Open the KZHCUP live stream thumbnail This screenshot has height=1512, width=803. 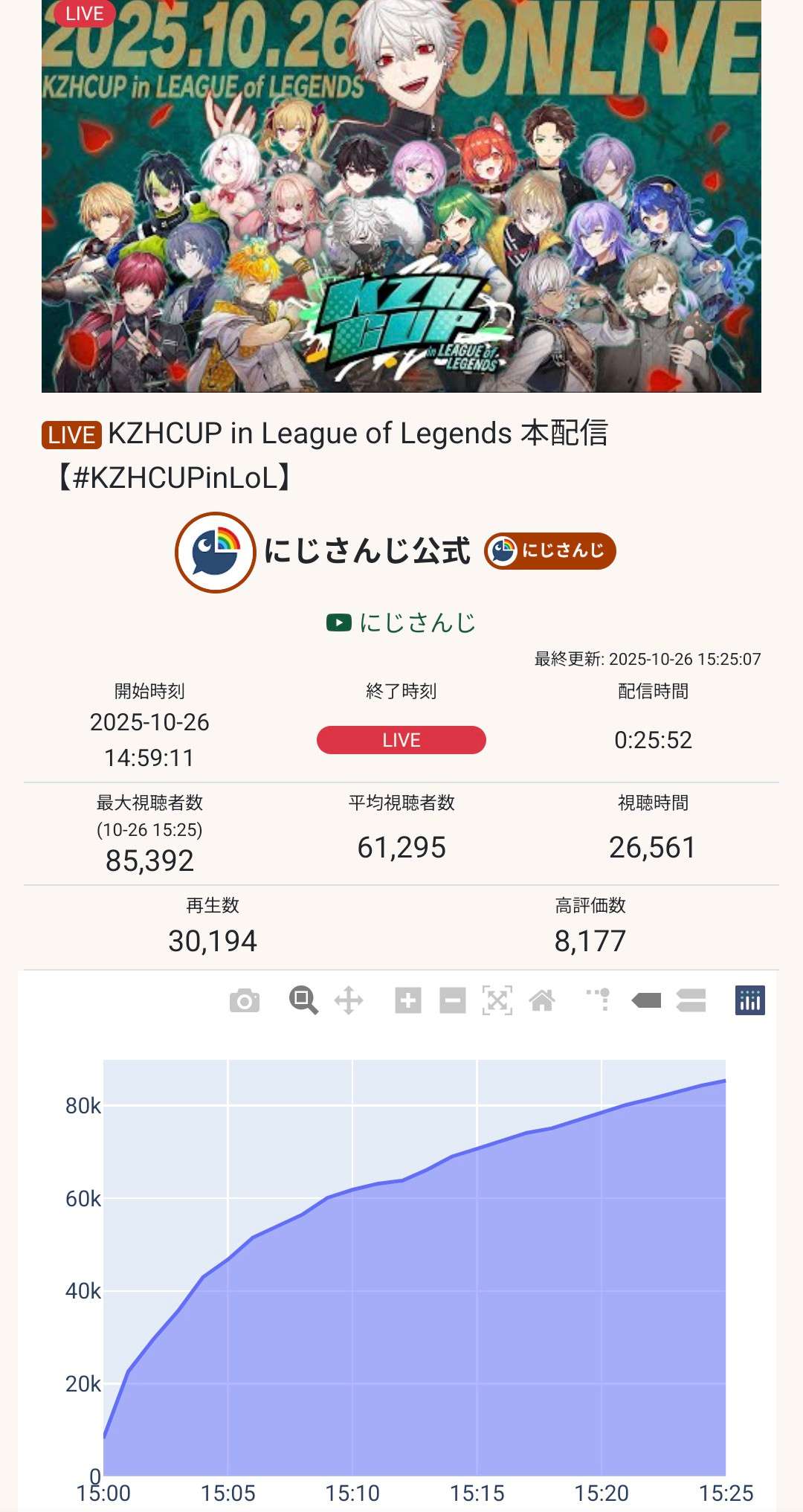coord(401,196)
